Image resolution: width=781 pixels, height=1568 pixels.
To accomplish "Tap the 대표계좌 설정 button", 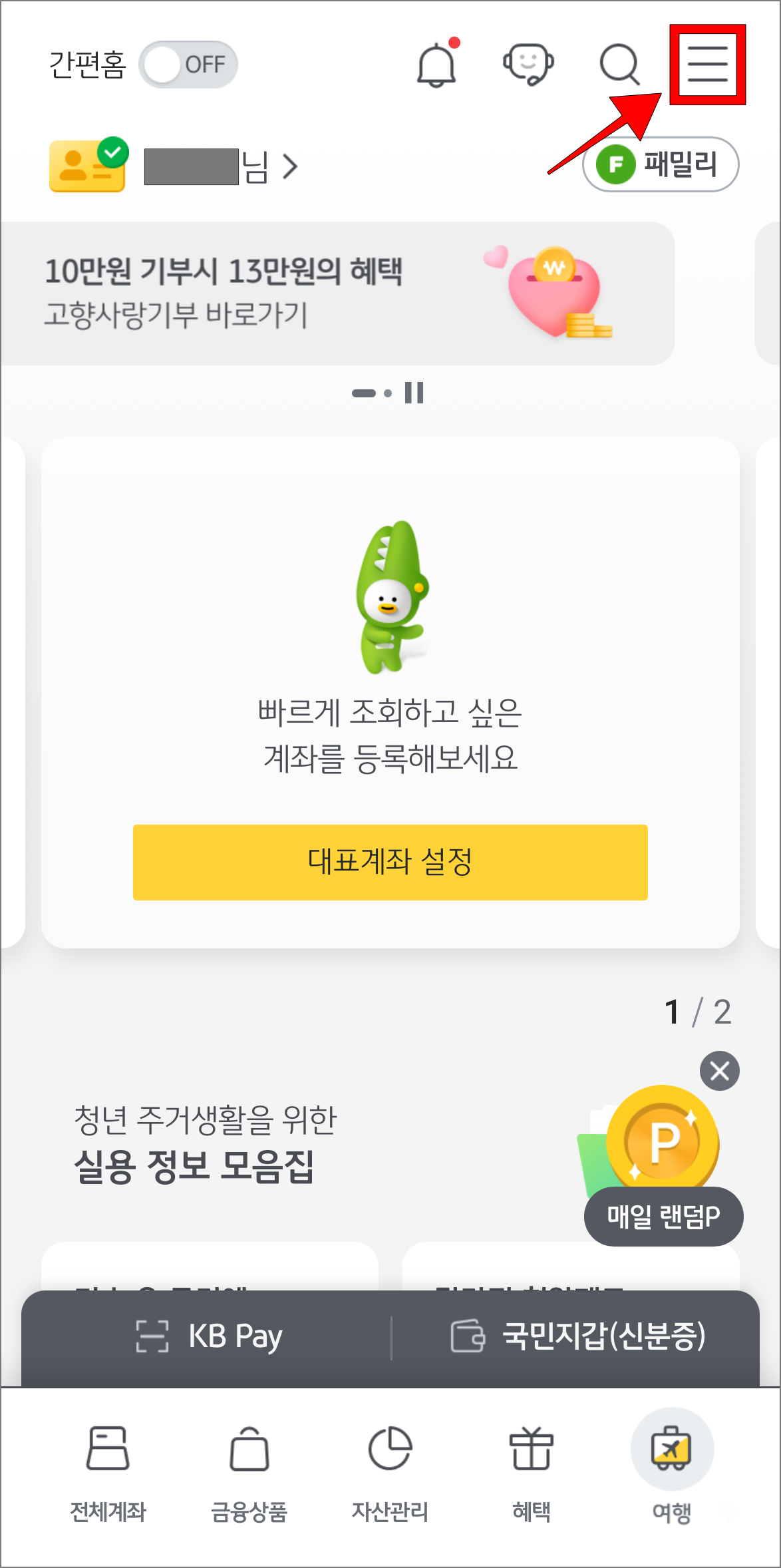I will coord(390,862).
